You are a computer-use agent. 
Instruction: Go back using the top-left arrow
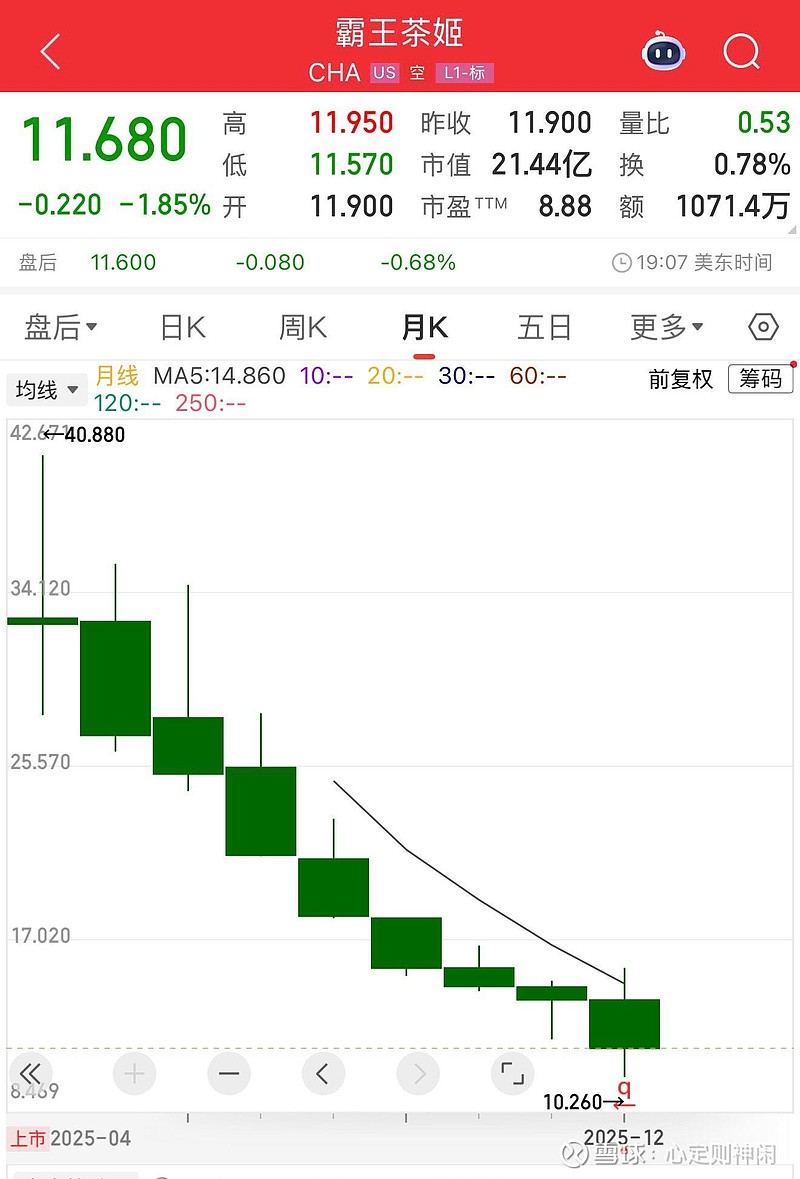[x=50, y=51]
